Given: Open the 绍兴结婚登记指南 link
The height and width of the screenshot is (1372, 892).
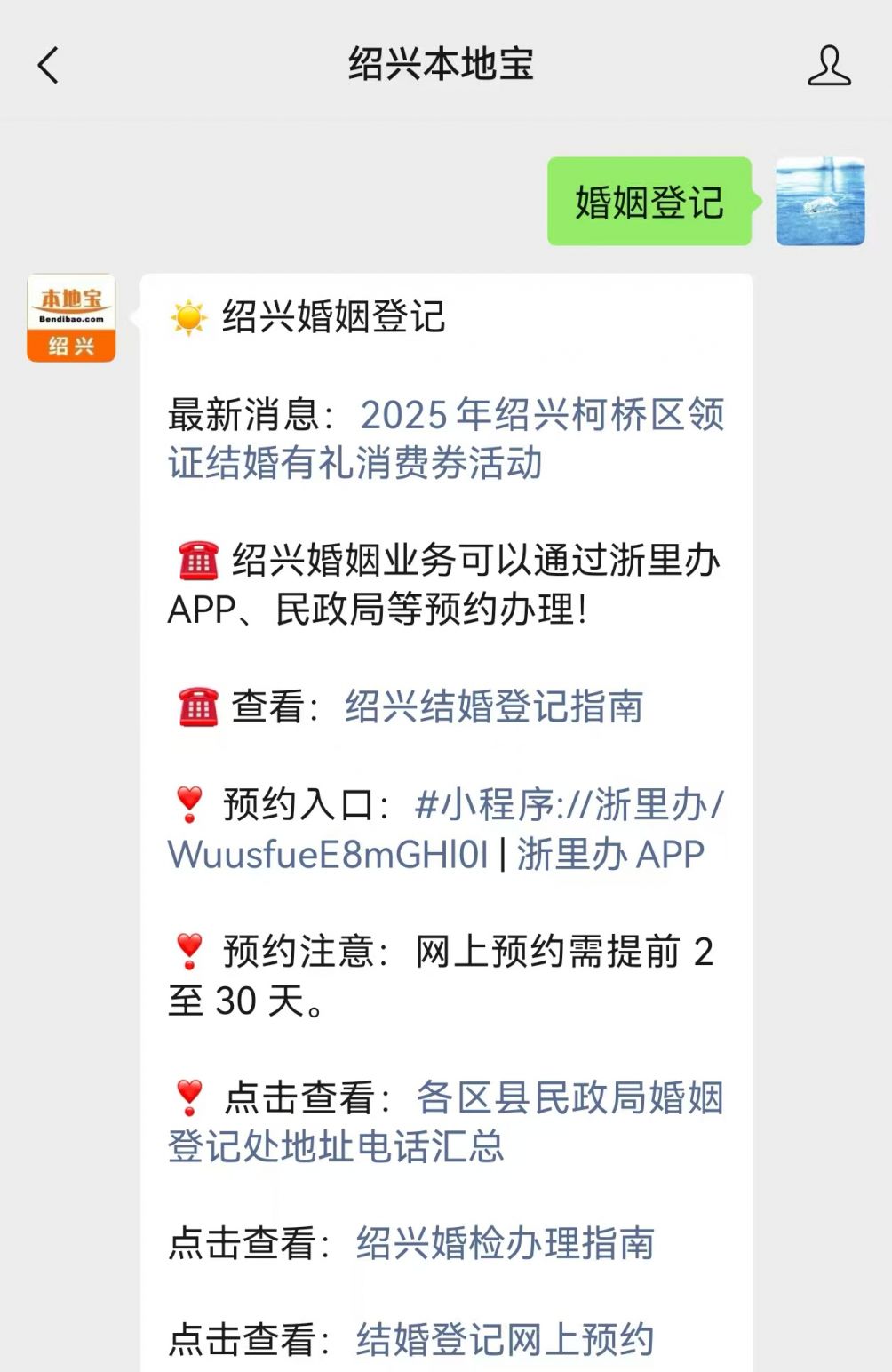Looking at the screenshot, I should pos(493,707).
